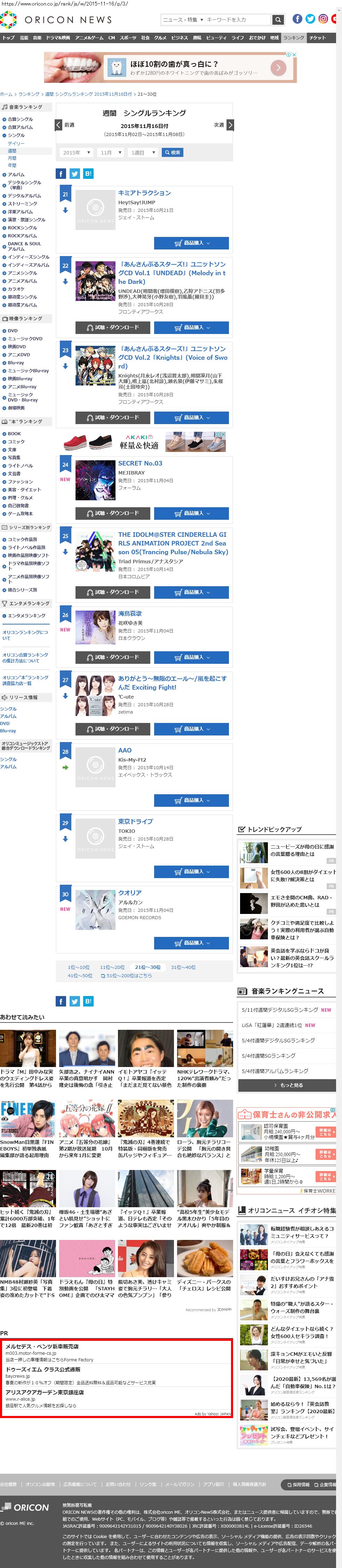Open the month dropdown showing 11月
The width and height of the screenshot is (342, 1568).
[x=110, y=152]
